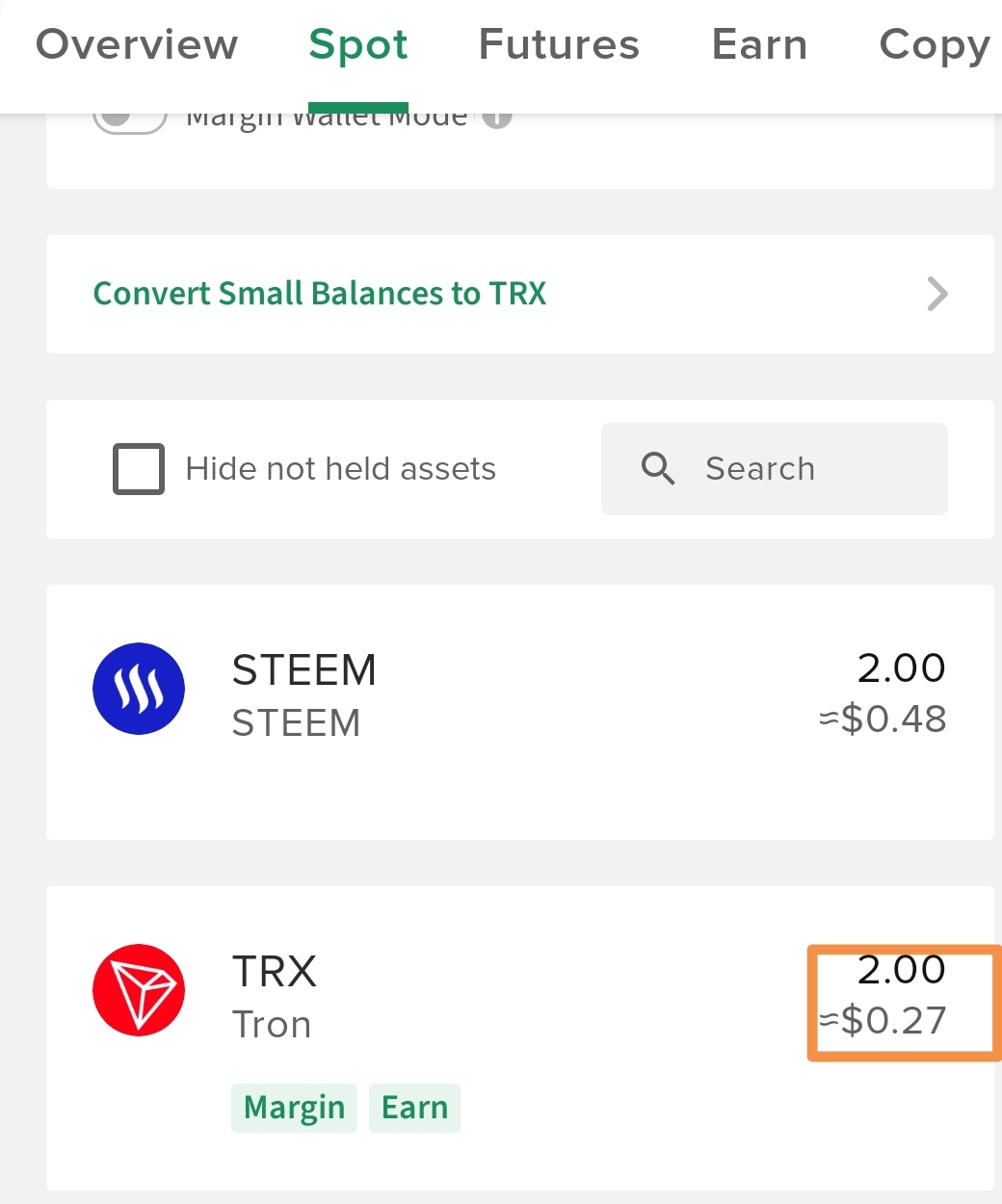
Task: Go to the Earn tab
Action: [759, 45]
